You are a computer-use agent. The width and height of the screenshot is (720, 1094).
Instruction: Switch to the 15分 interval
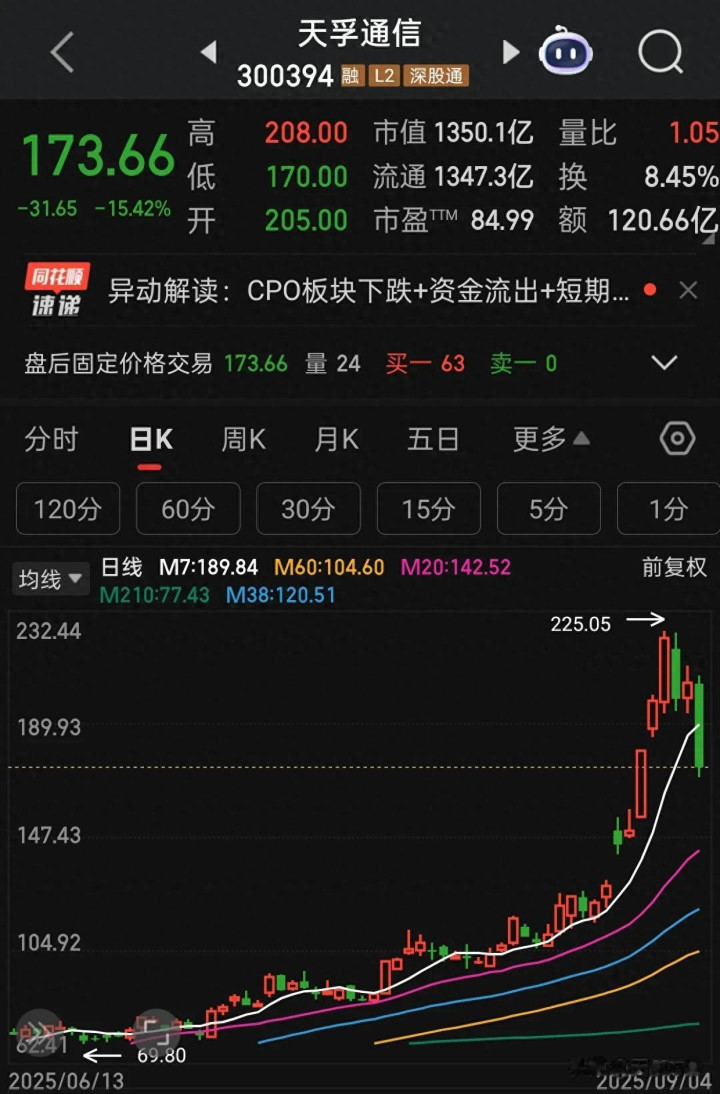(x=428, y=509)
